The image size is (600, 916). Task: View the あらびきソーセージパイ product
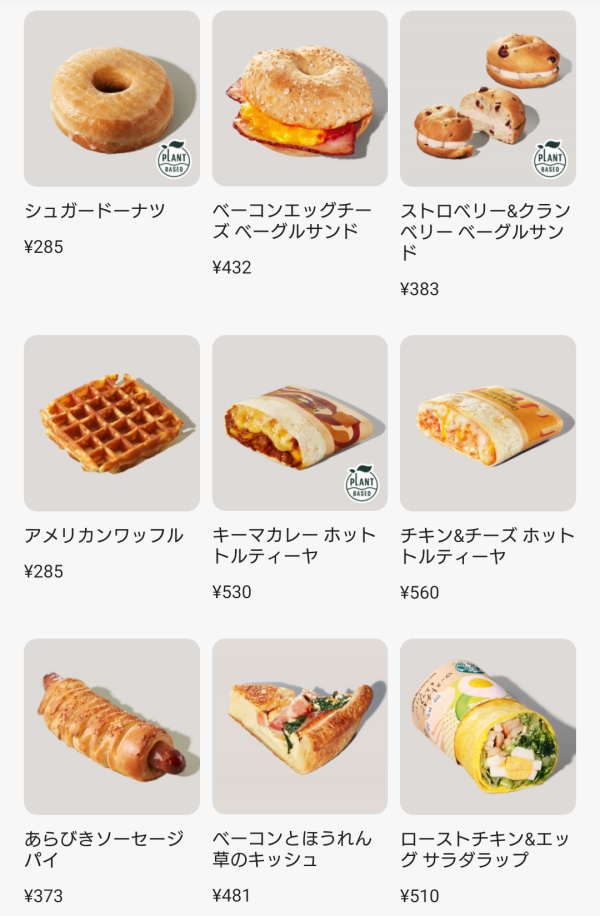112,727
